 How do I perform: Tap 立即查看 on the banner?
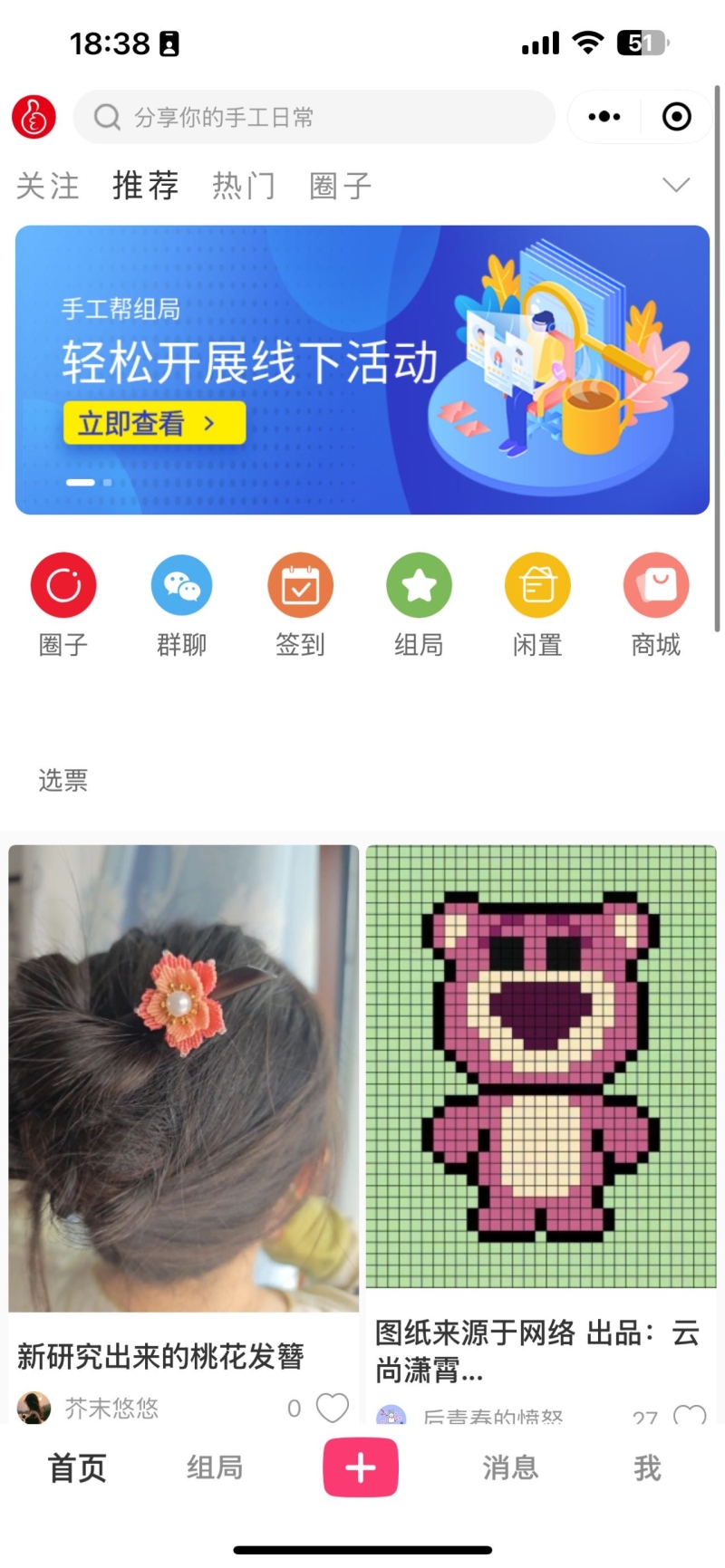(x=154, y=423)
